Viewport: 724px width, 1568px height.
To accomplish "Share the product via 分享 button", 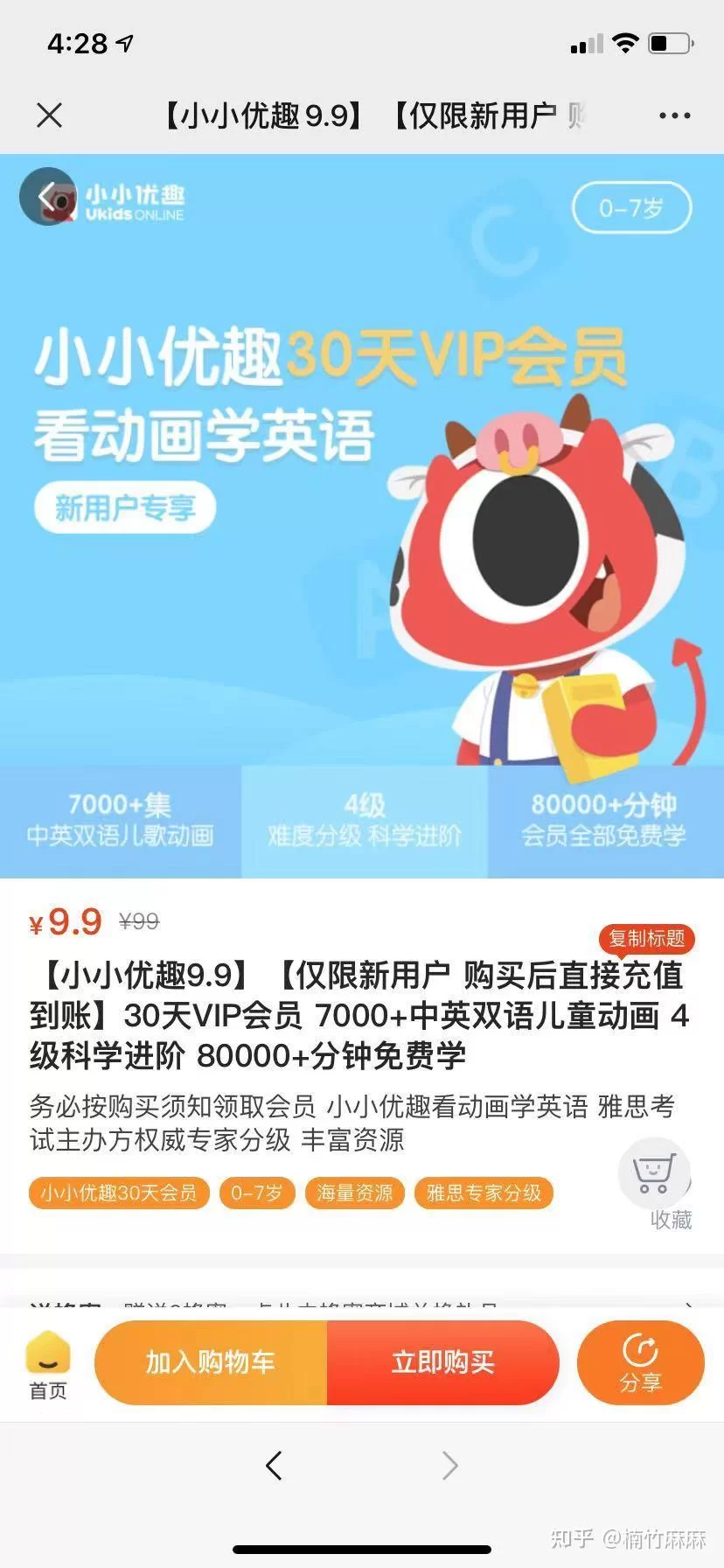I will (x=640, y=1362).
